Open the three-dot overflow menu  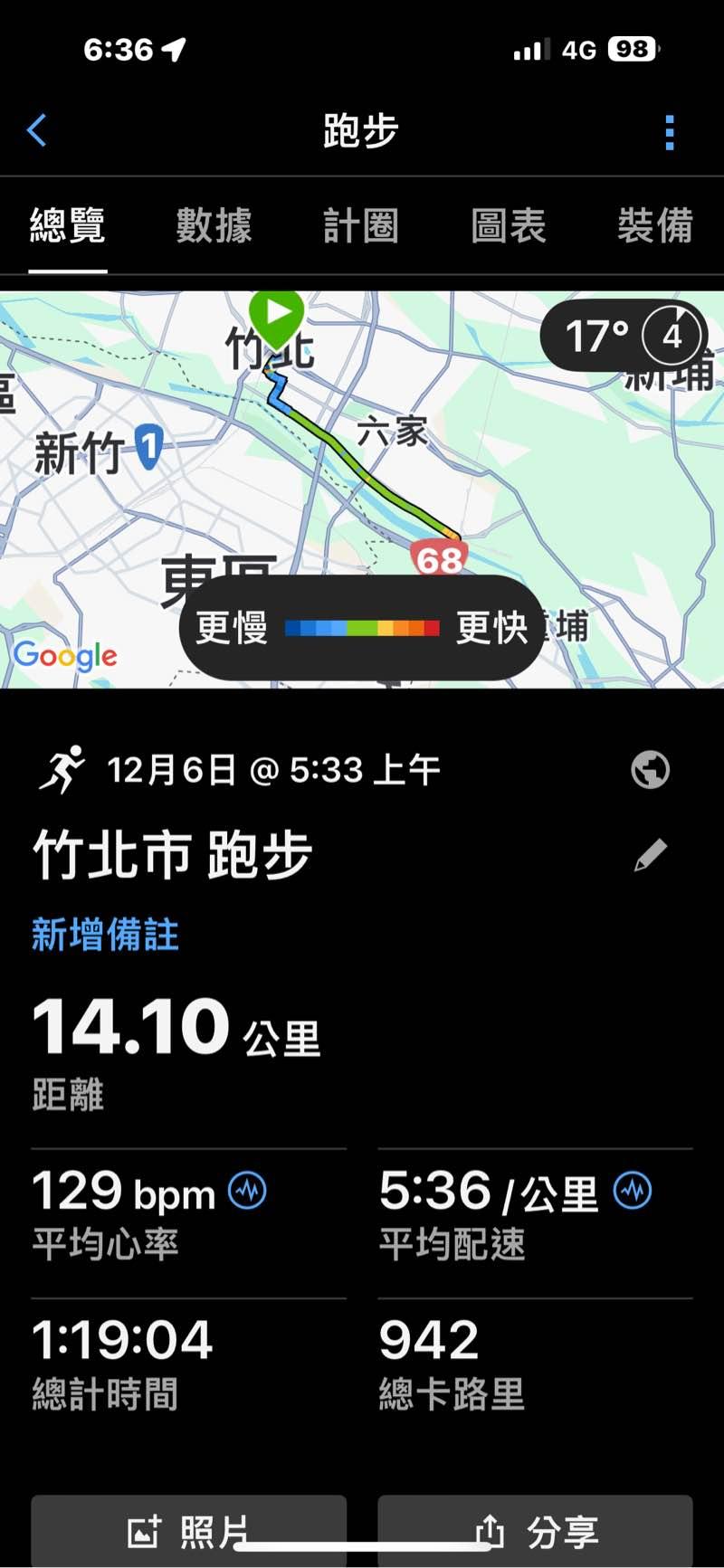(x=670, y=132)
